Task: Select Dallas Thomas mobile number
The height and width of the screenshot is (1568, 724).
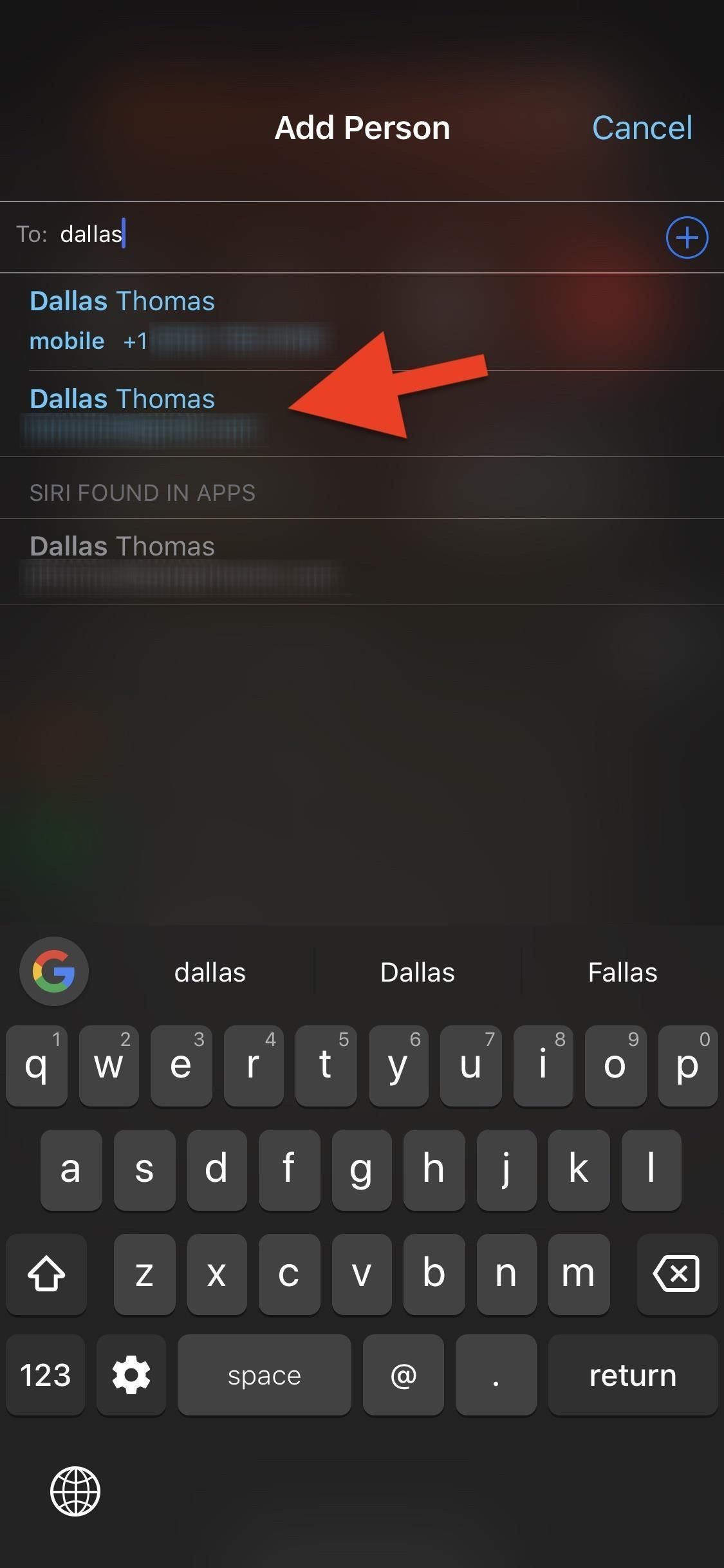Action: (180, 321)
